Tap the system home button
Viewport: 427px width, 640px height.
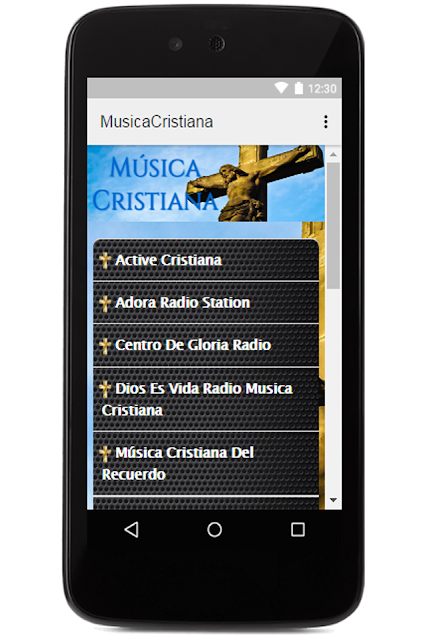tap(214, 530)
